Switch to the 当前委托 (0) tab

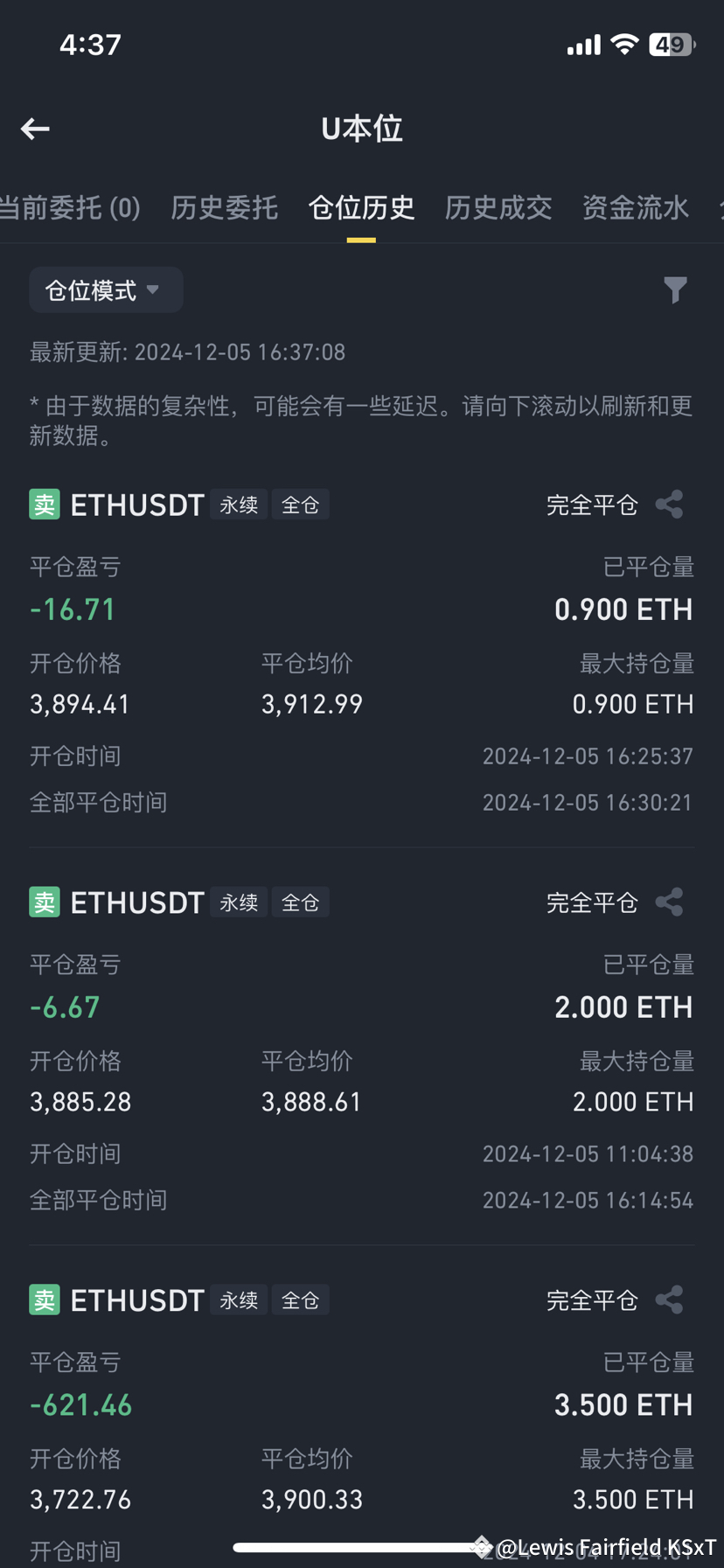point(70,208)
